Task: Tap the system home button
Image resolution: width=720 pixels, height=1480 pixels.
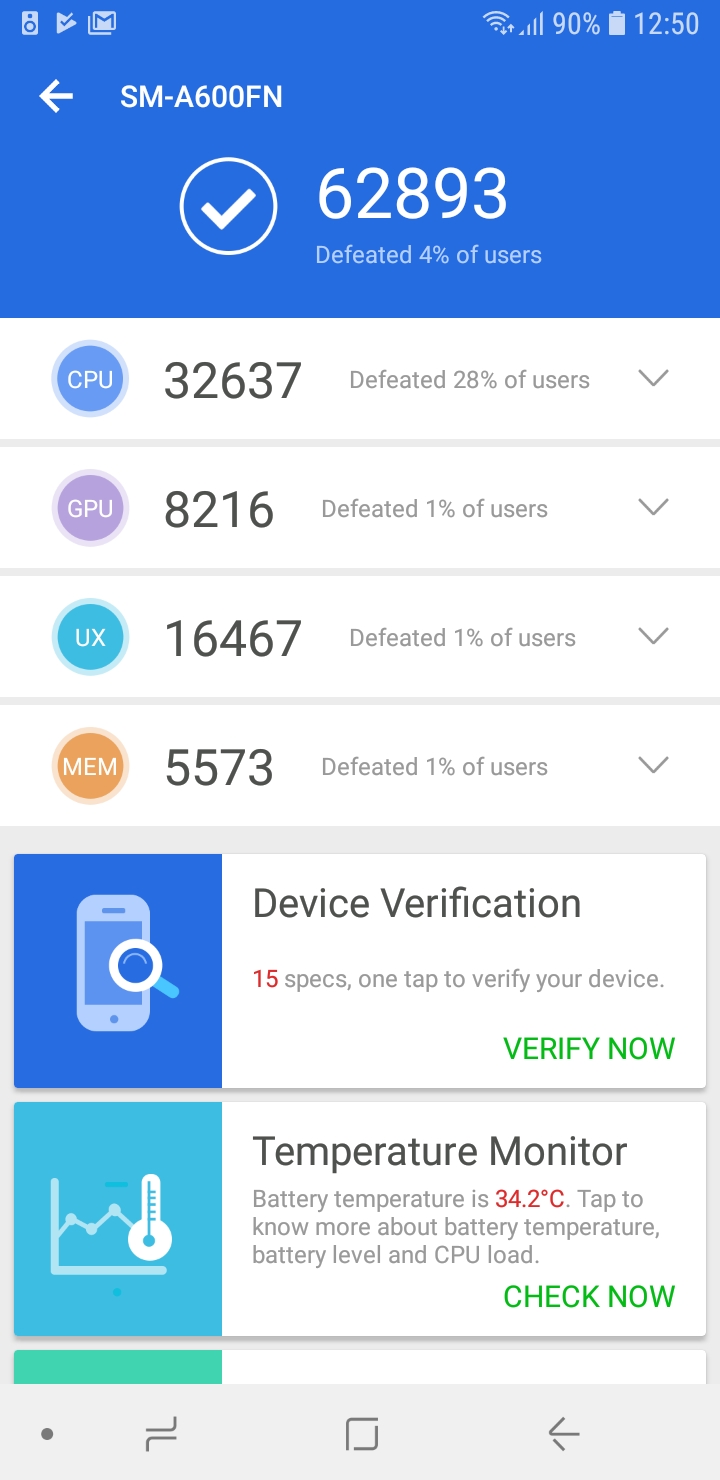Action: pyautogui.click(x=362, y=1435)
